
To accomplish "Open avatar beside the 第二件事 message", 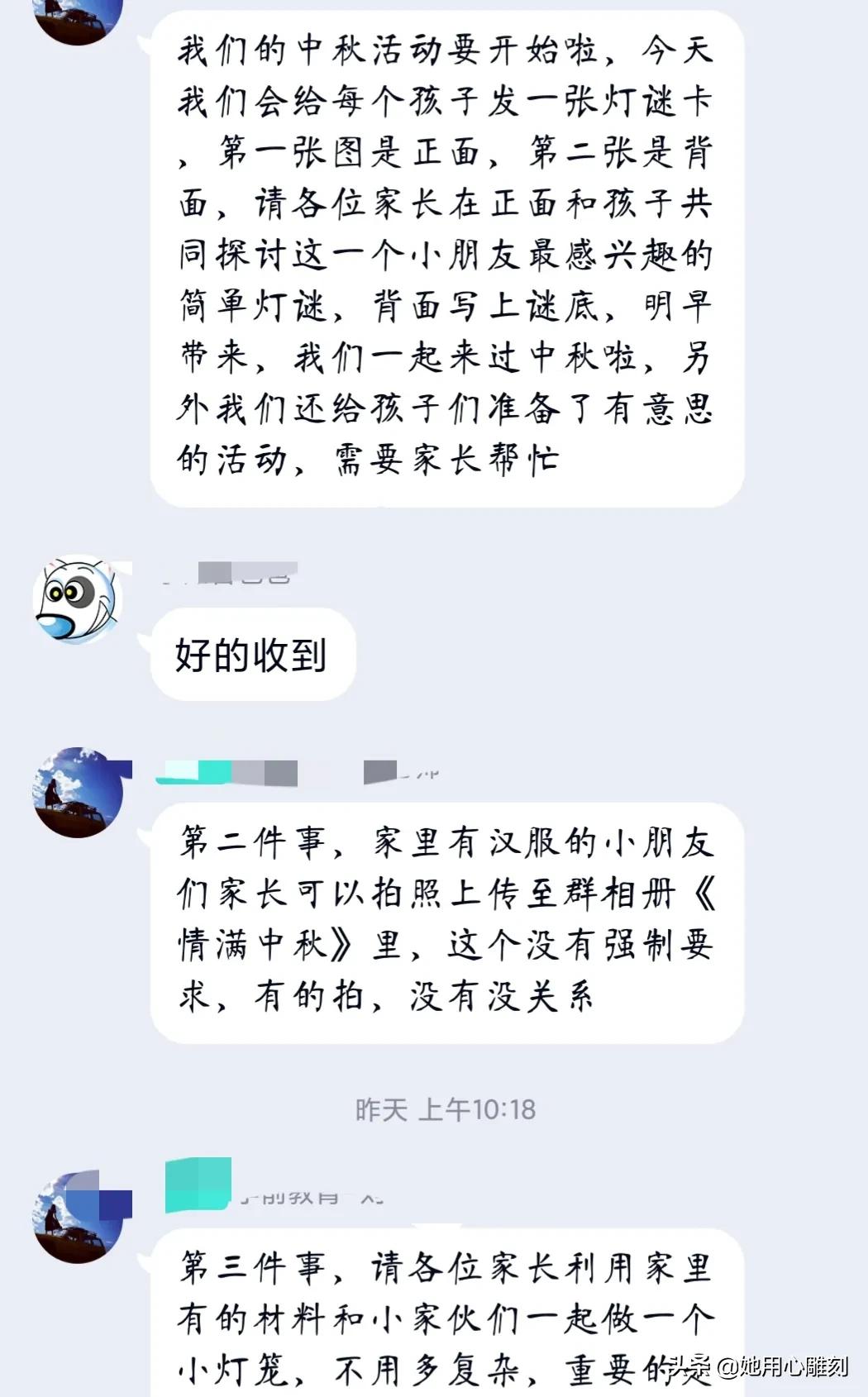I will click(x=80, y=794).
